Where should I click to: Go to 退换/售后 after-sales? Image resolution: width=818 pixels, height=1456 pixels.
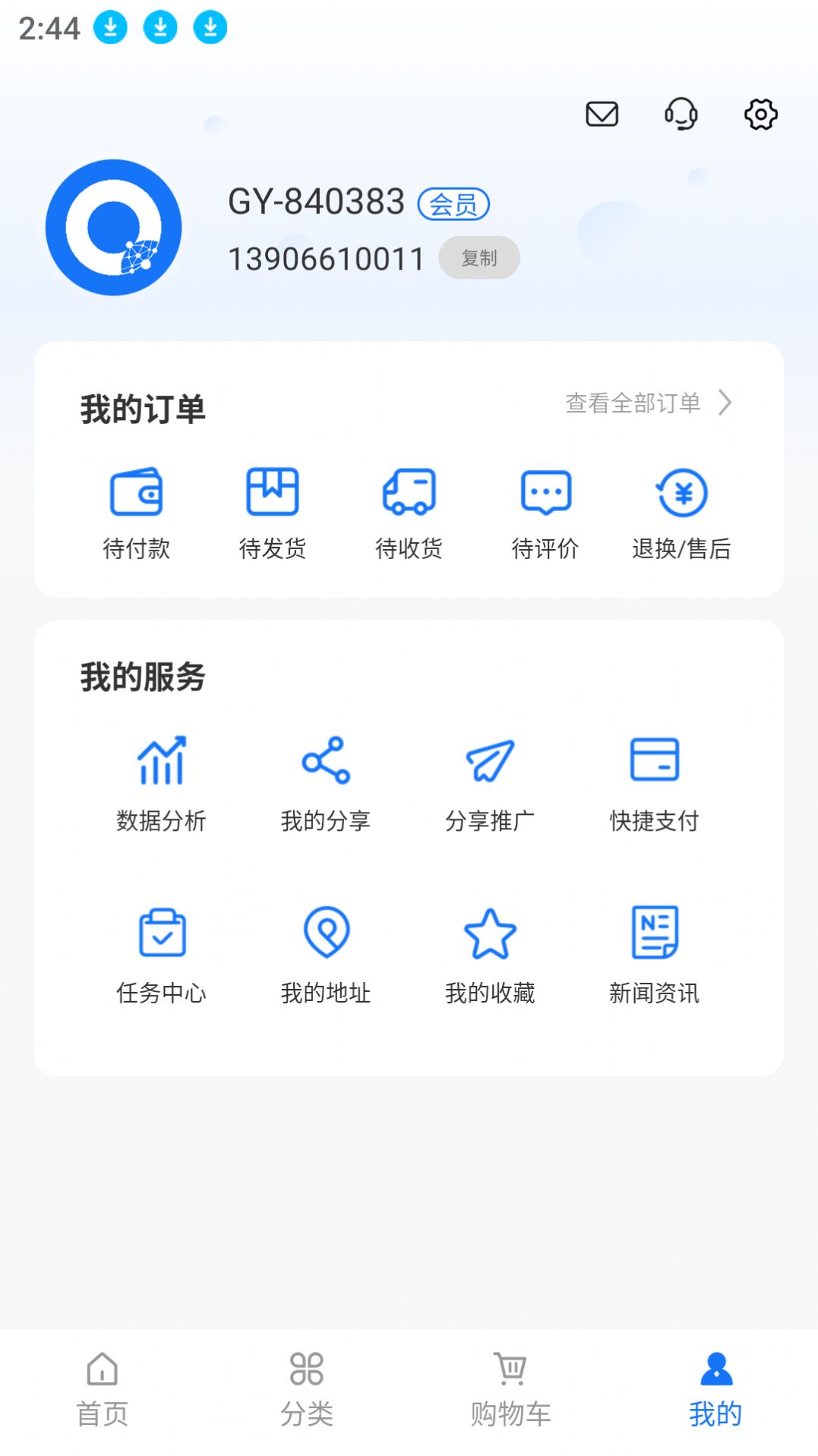[x=681, y=511]
